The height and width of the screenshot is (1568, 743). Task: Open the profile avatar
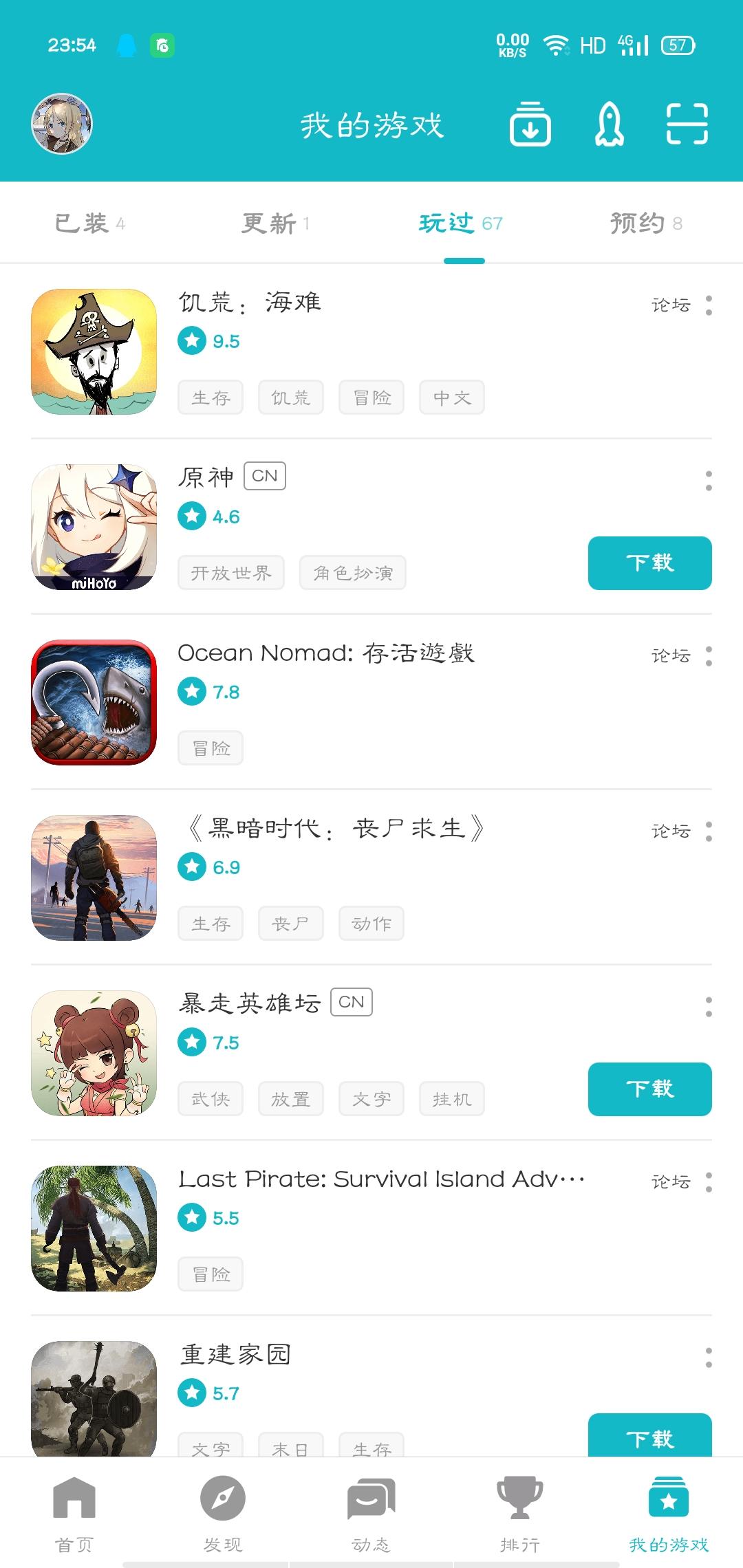coord(62,124)
